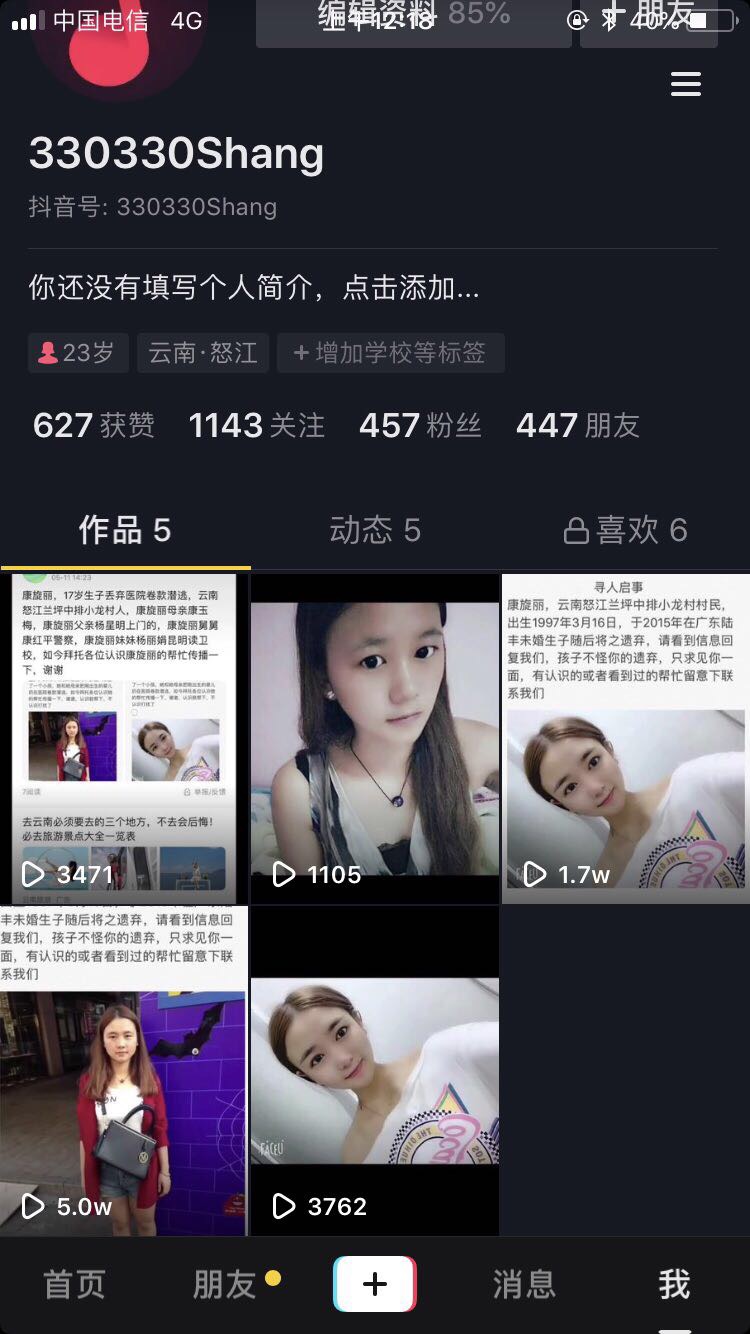View the 1143 关注 following list

point(256,426)
